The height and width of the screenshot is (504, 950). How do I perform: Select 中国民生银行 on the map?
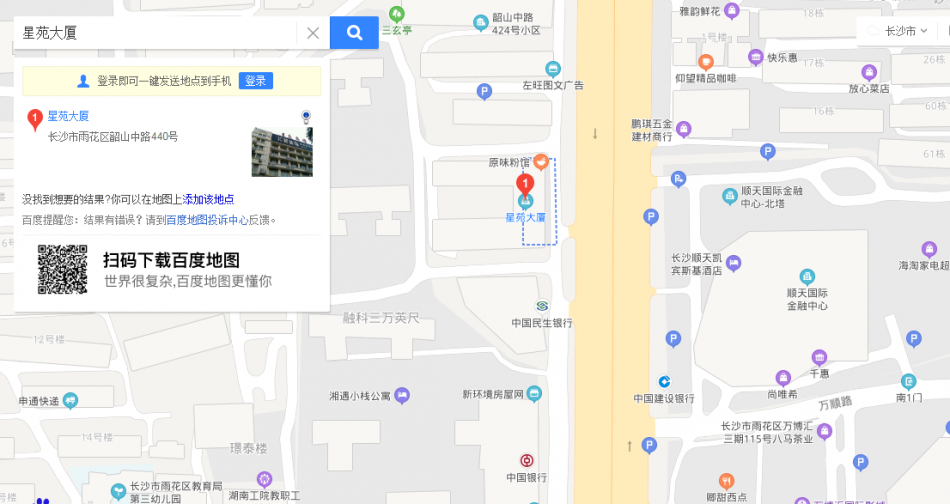[542, 305]
